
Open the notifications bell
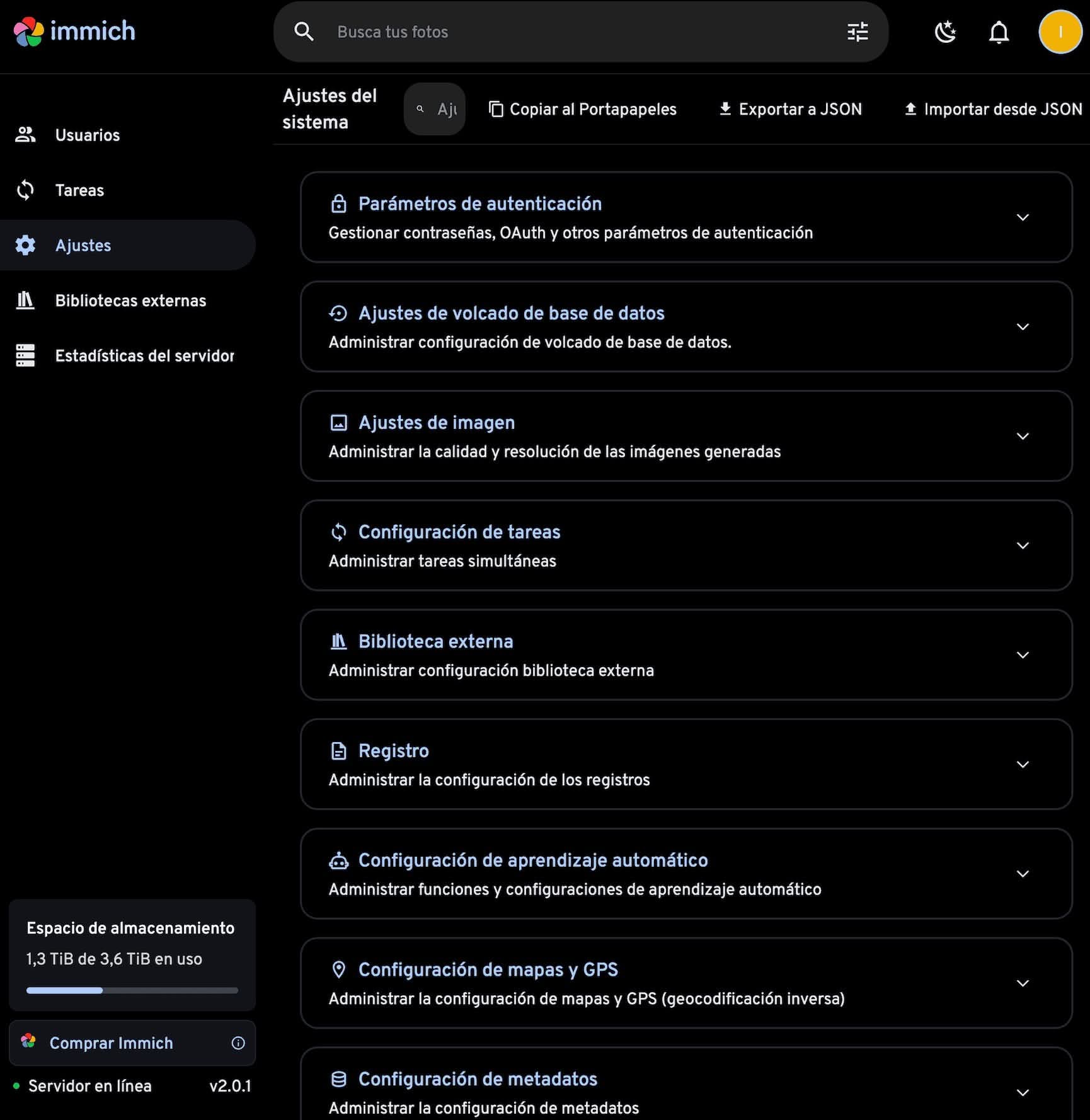(999, 31)
